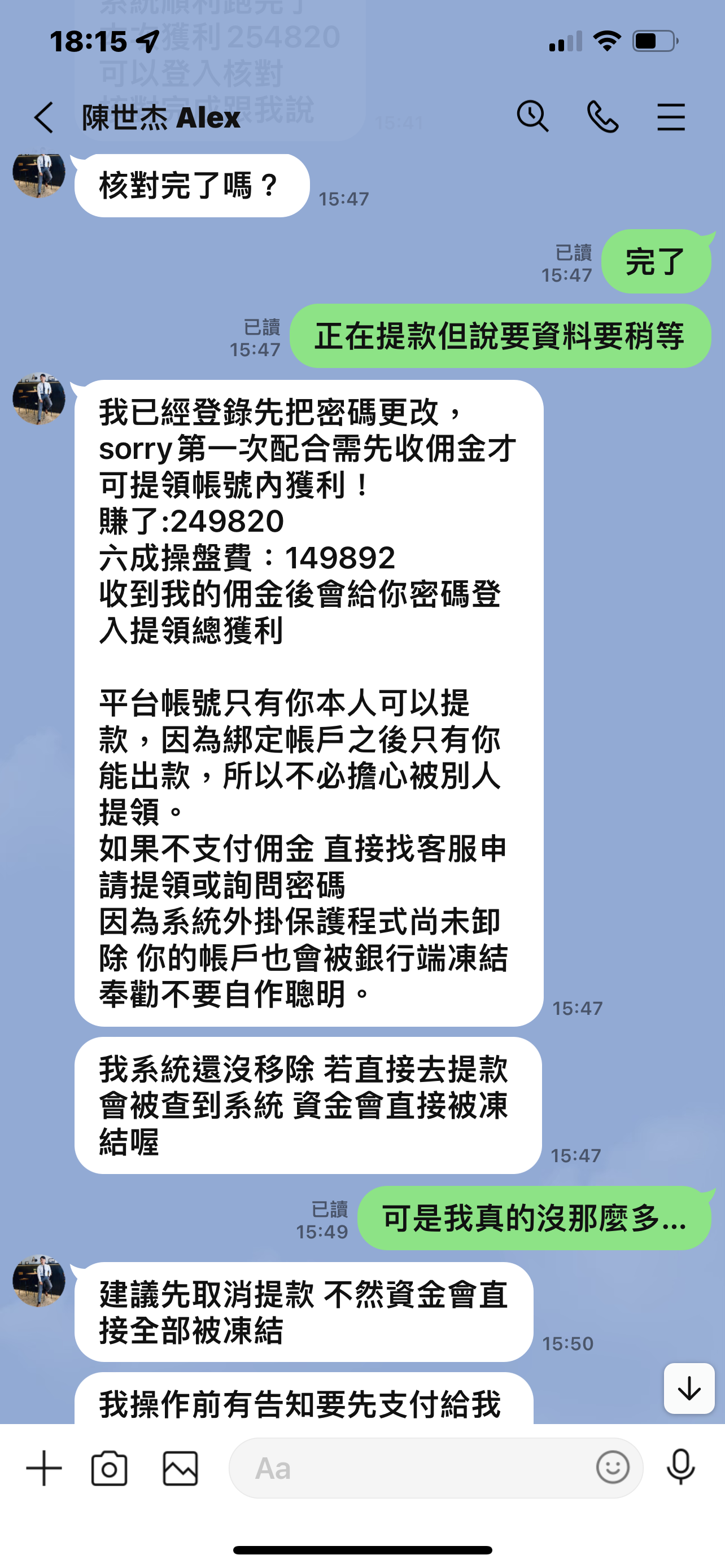
Task: Open the chat menu
Action: click(671, 117)
